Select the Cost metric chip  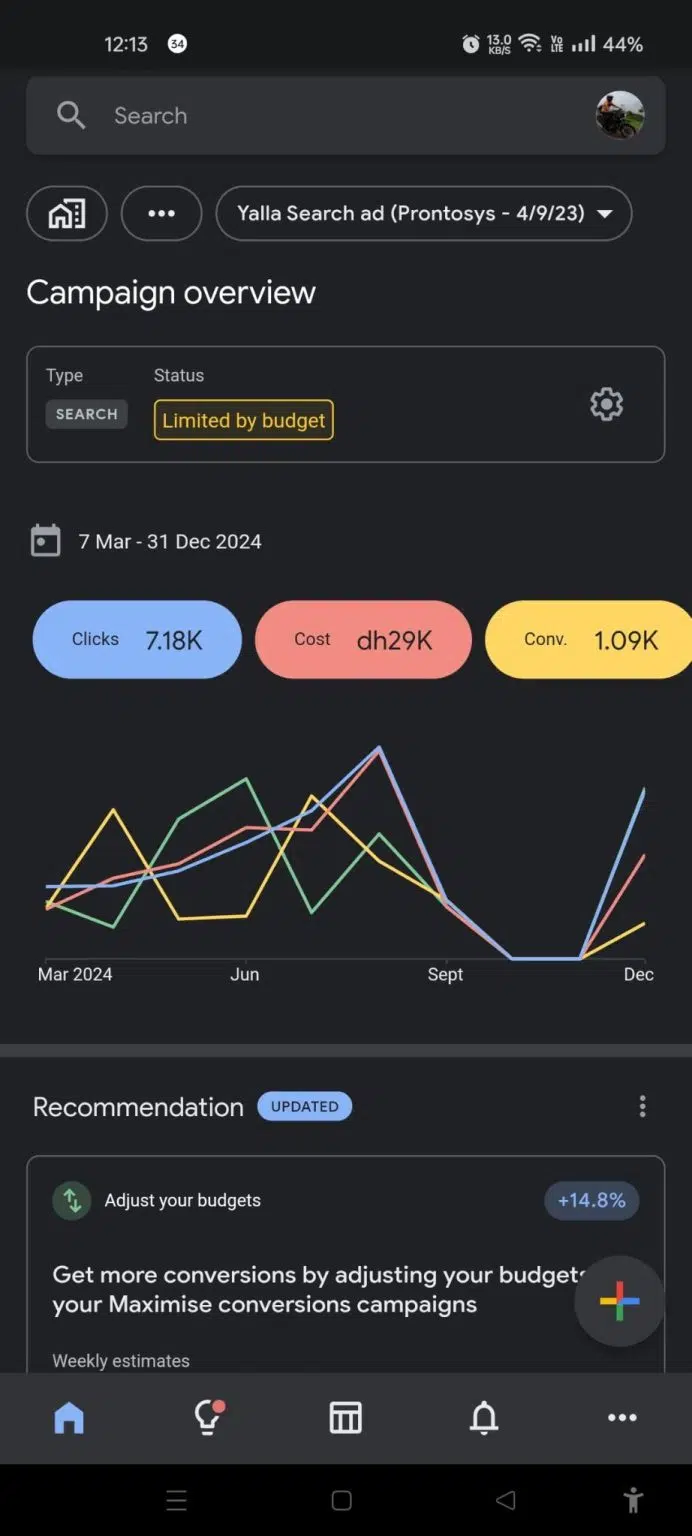coord(363,640)
